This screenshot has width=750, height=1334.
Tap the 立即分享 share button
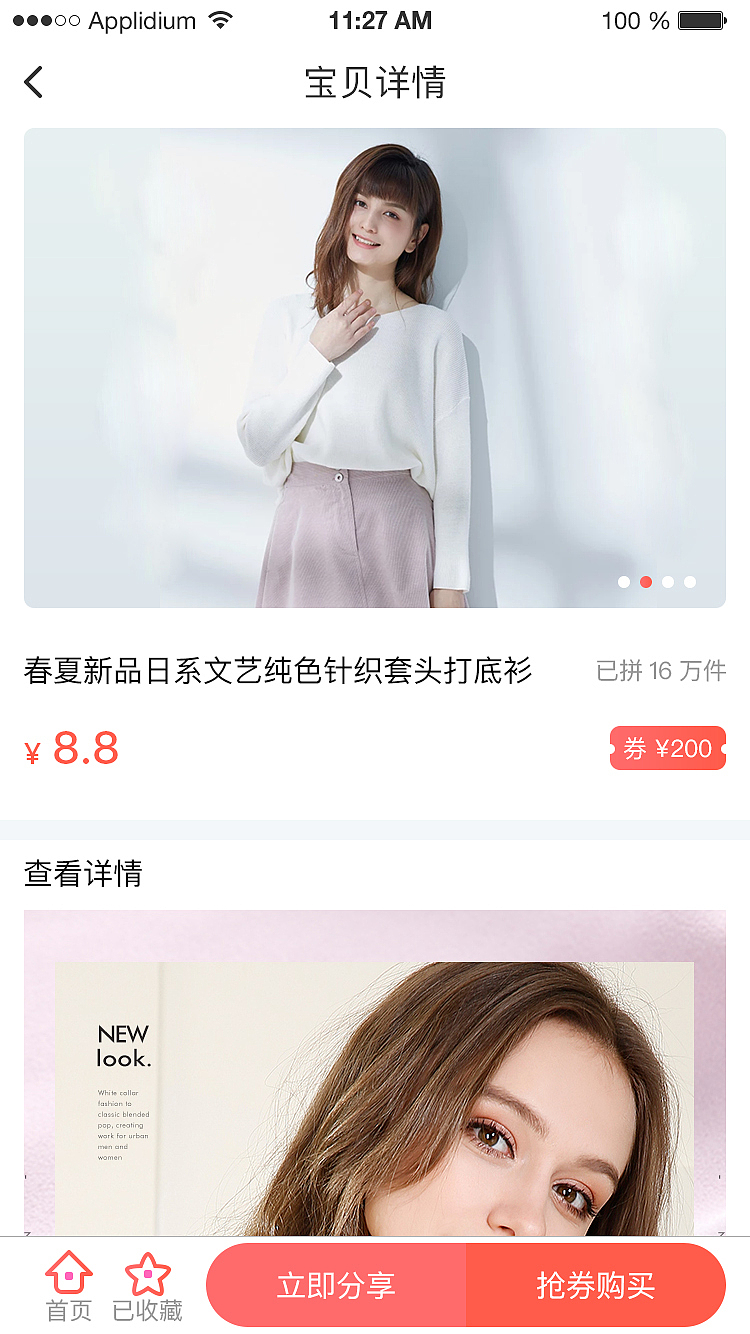tap(336, 1285)
